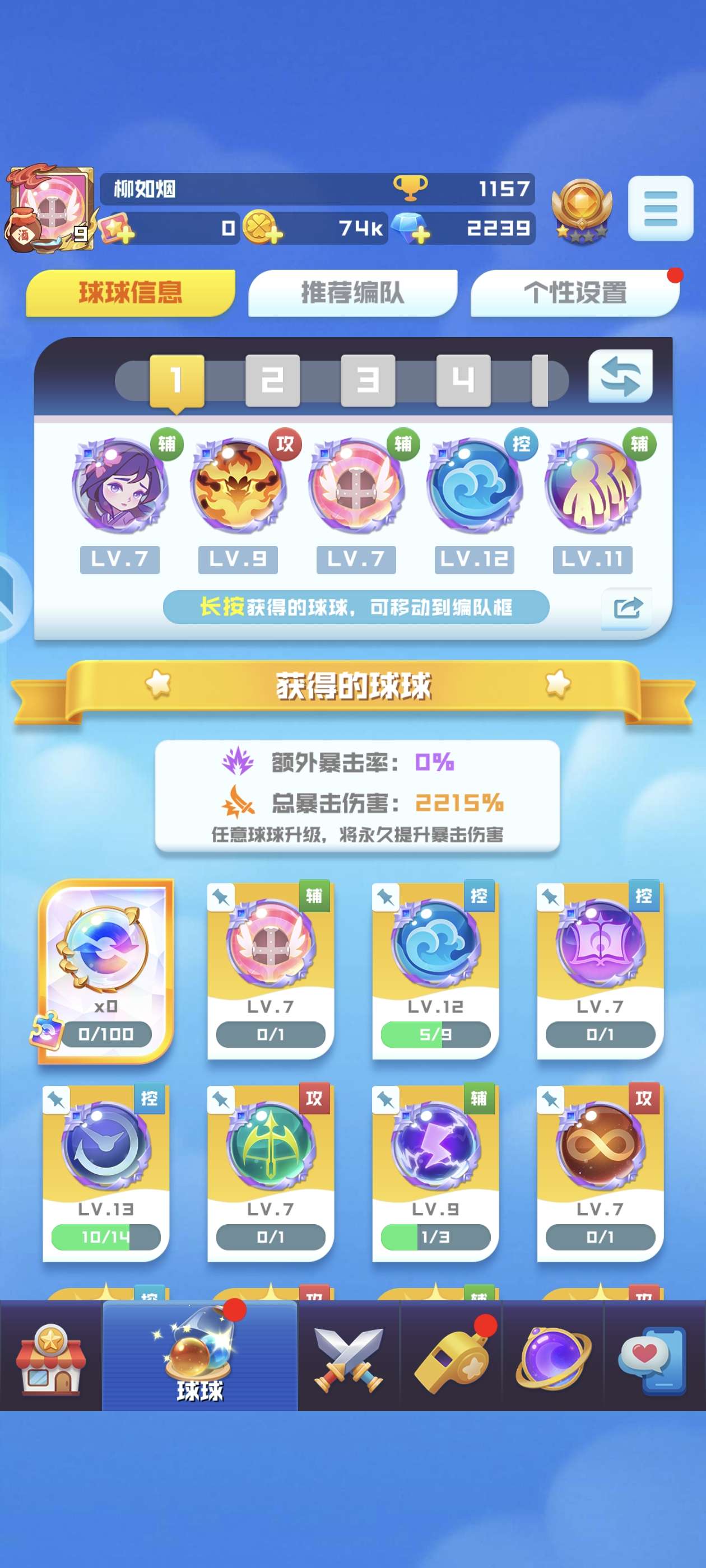Go to the shop tab
The height and width of the screenshot is (1568, 706).
click(50, 1360)
